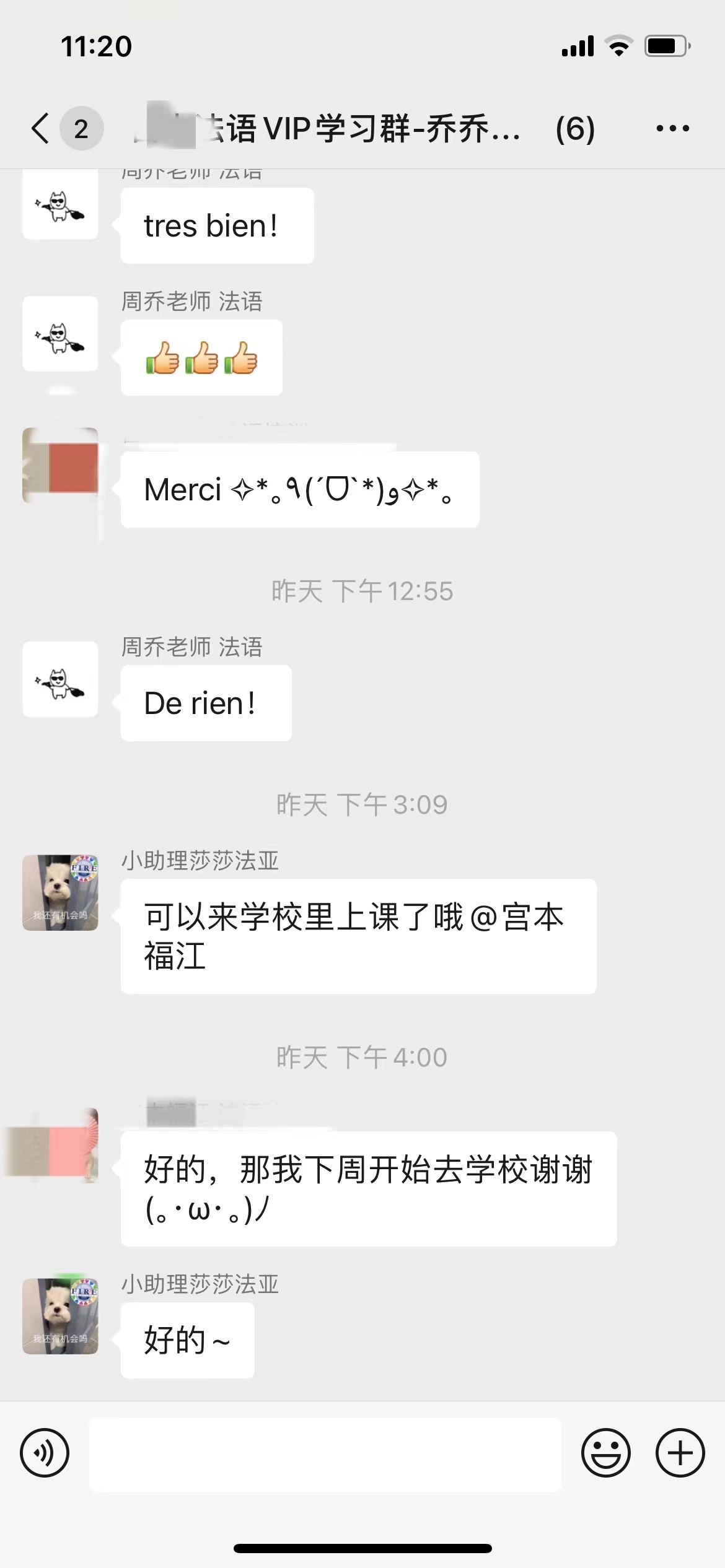Open the sender's avatar beside the Merci message
725x1568 pixels.
click(x=60, y=465)
